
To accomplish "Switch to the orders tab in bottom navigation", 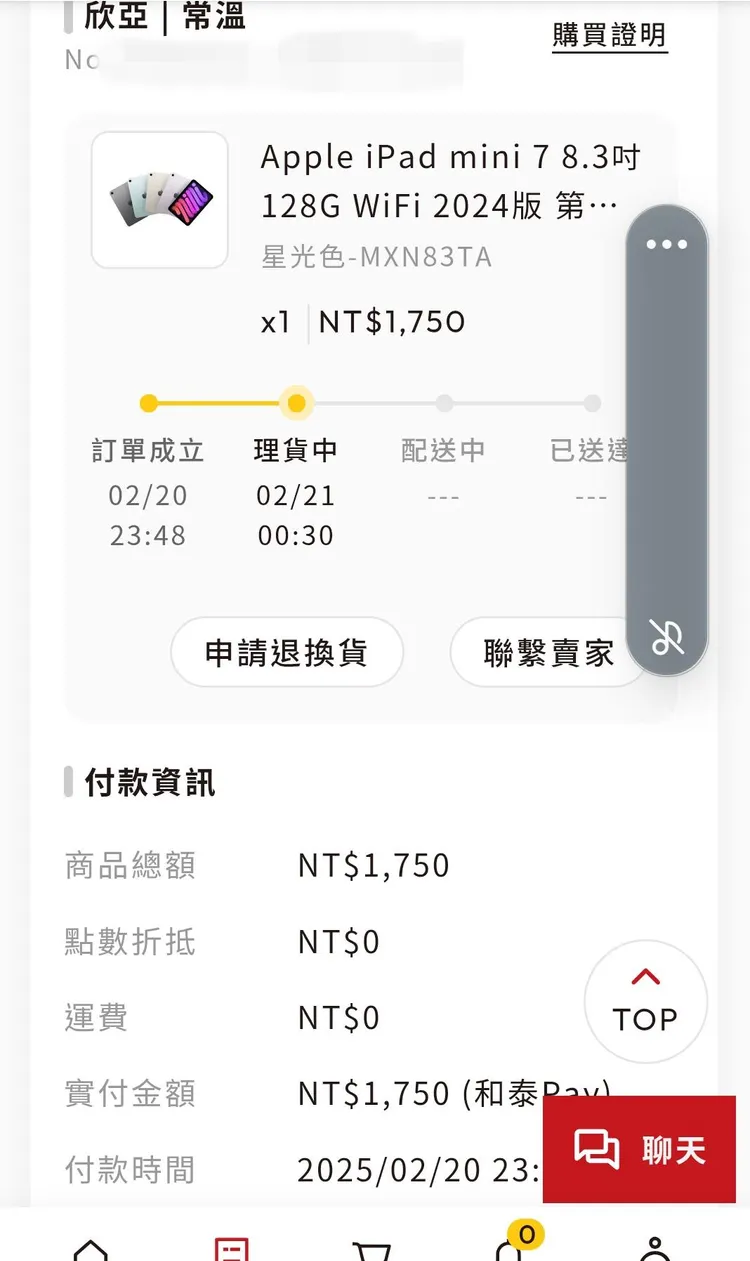I will [233, 1247].
